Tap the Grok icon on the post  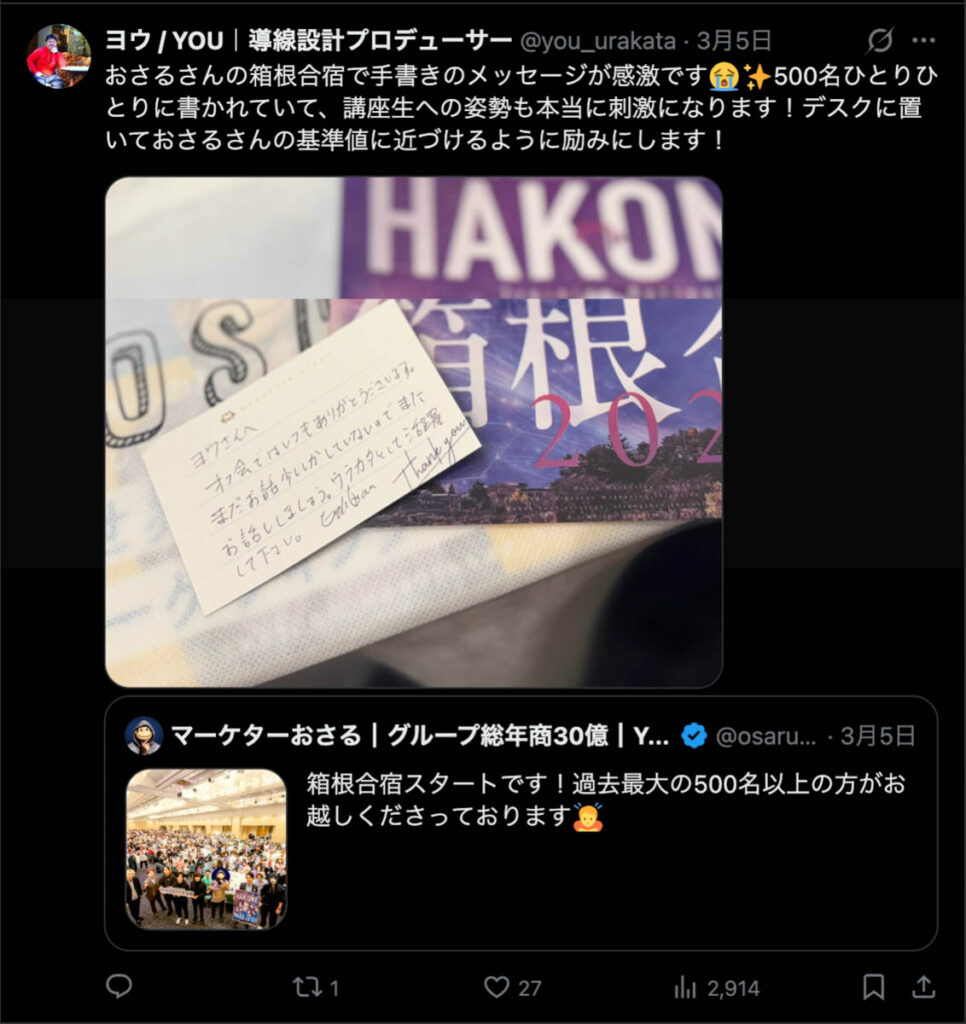pos(879,41)
